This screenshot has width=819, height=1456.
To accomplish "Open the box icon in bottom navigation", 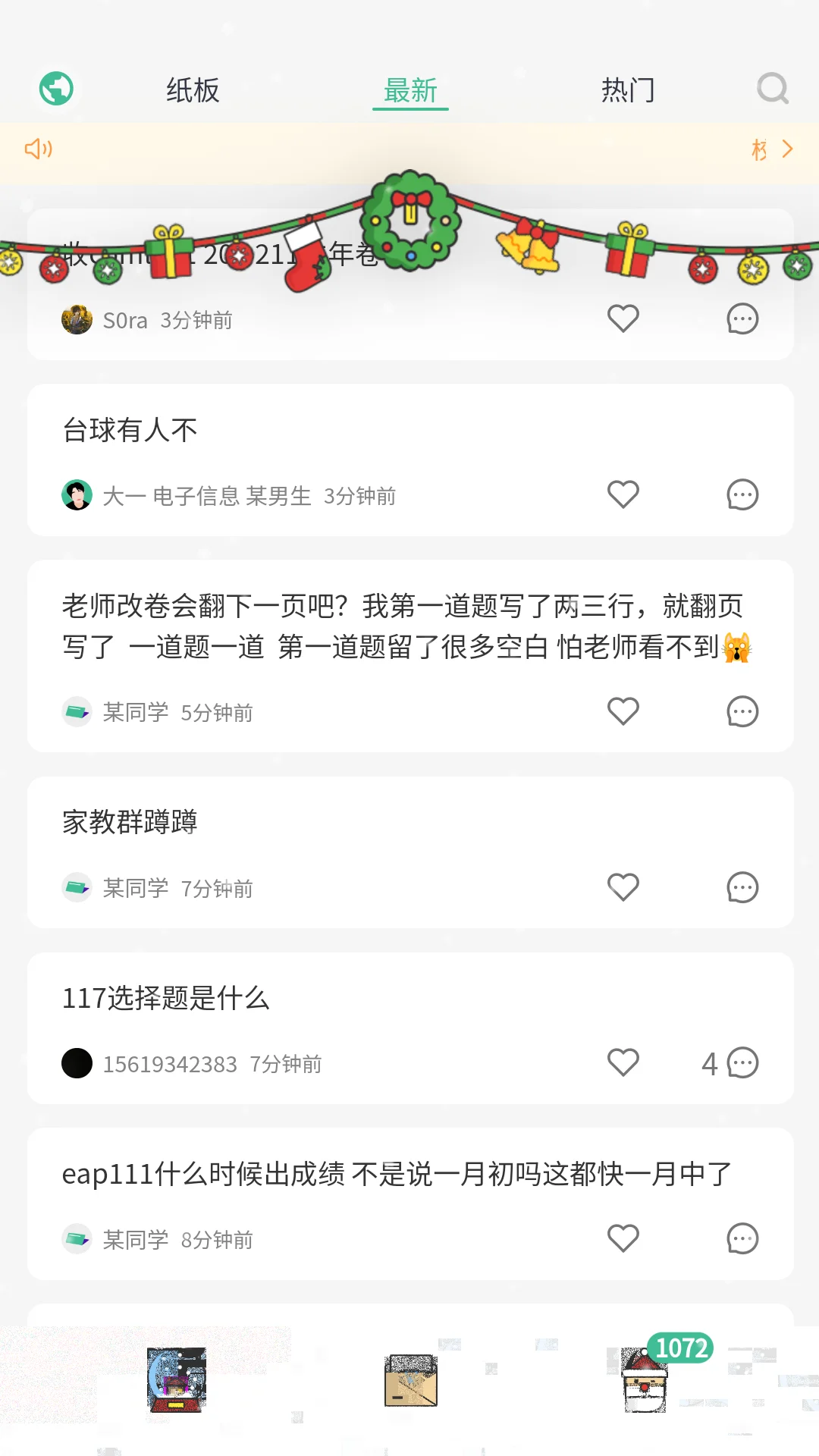I will [410, 1382].
